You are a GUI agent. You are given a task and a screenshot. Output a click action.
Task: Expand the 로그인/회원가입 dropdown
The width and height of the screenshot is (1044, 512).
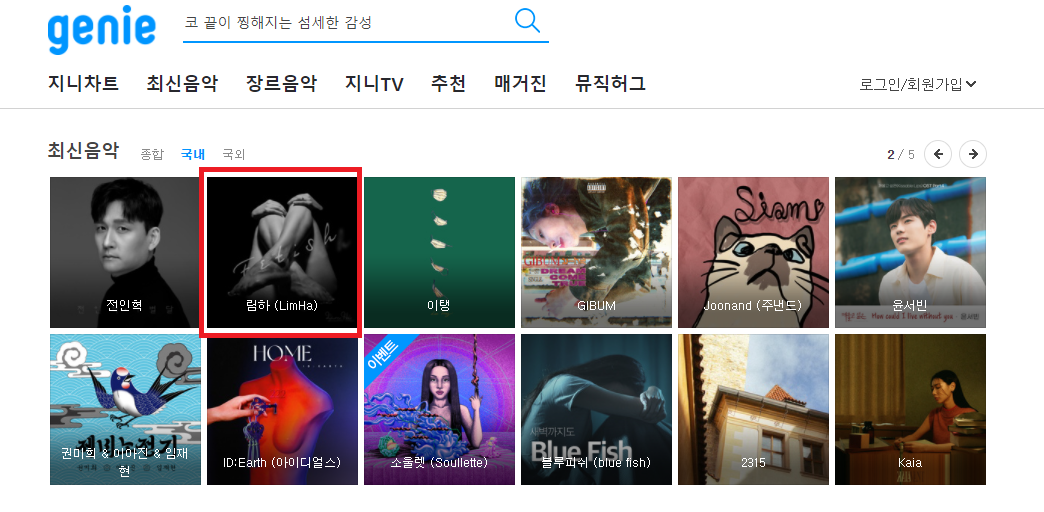[x=917, y=85]
